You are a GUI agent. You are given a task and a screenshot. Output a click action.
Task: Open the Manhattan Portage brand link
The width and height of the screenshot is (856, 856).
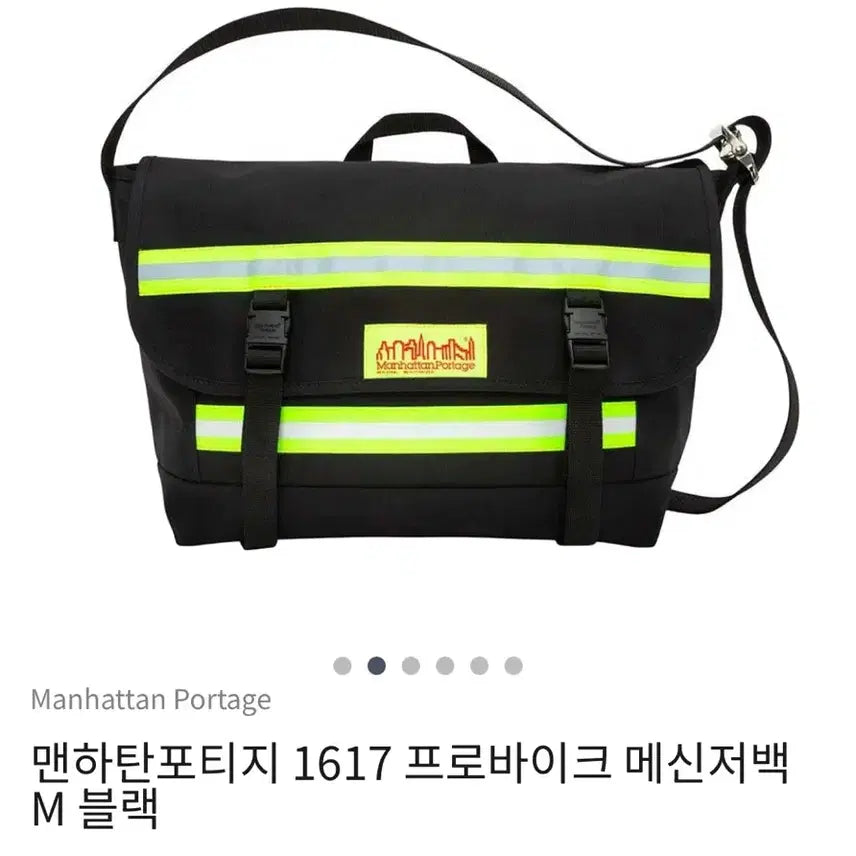click(150, 699)
